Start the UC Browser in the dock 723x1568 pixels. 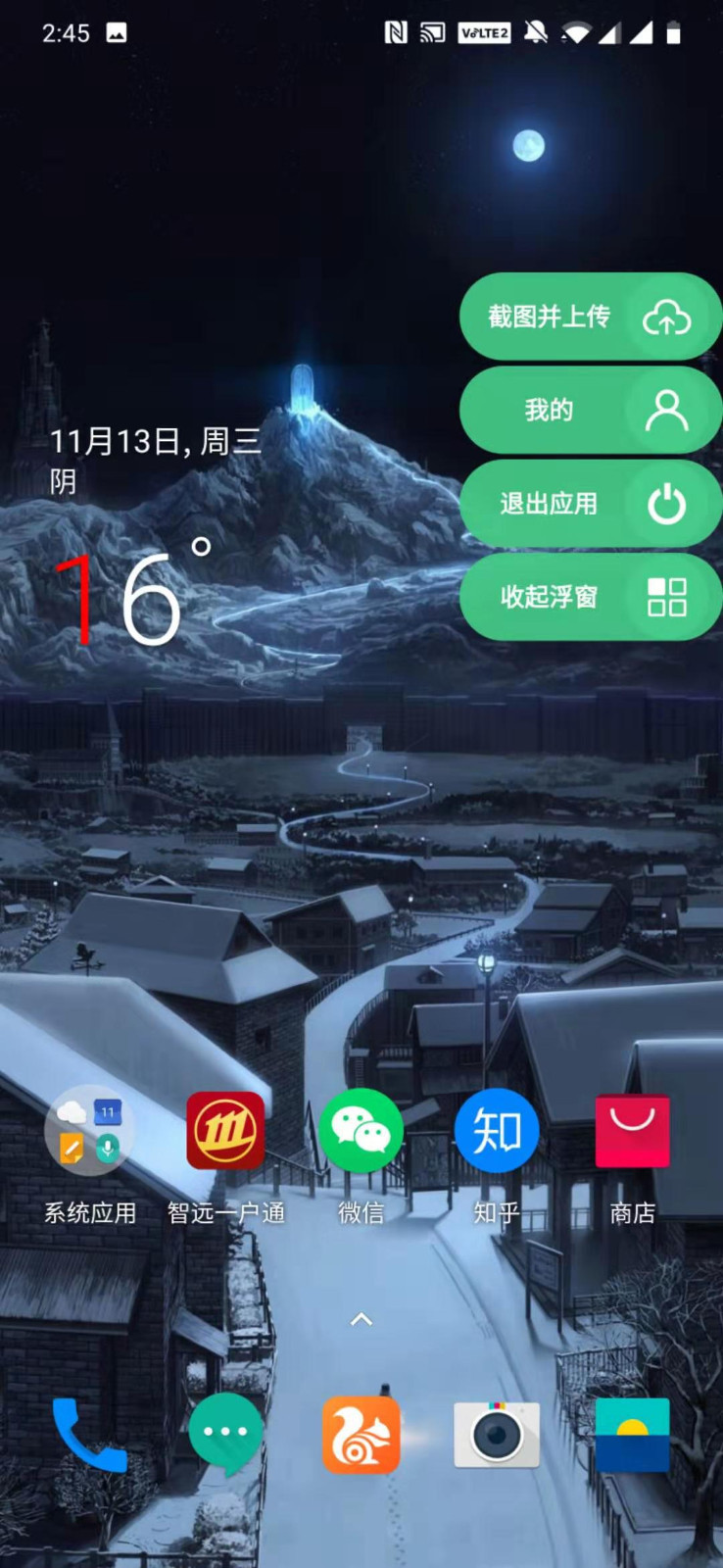pos(361,1434)
